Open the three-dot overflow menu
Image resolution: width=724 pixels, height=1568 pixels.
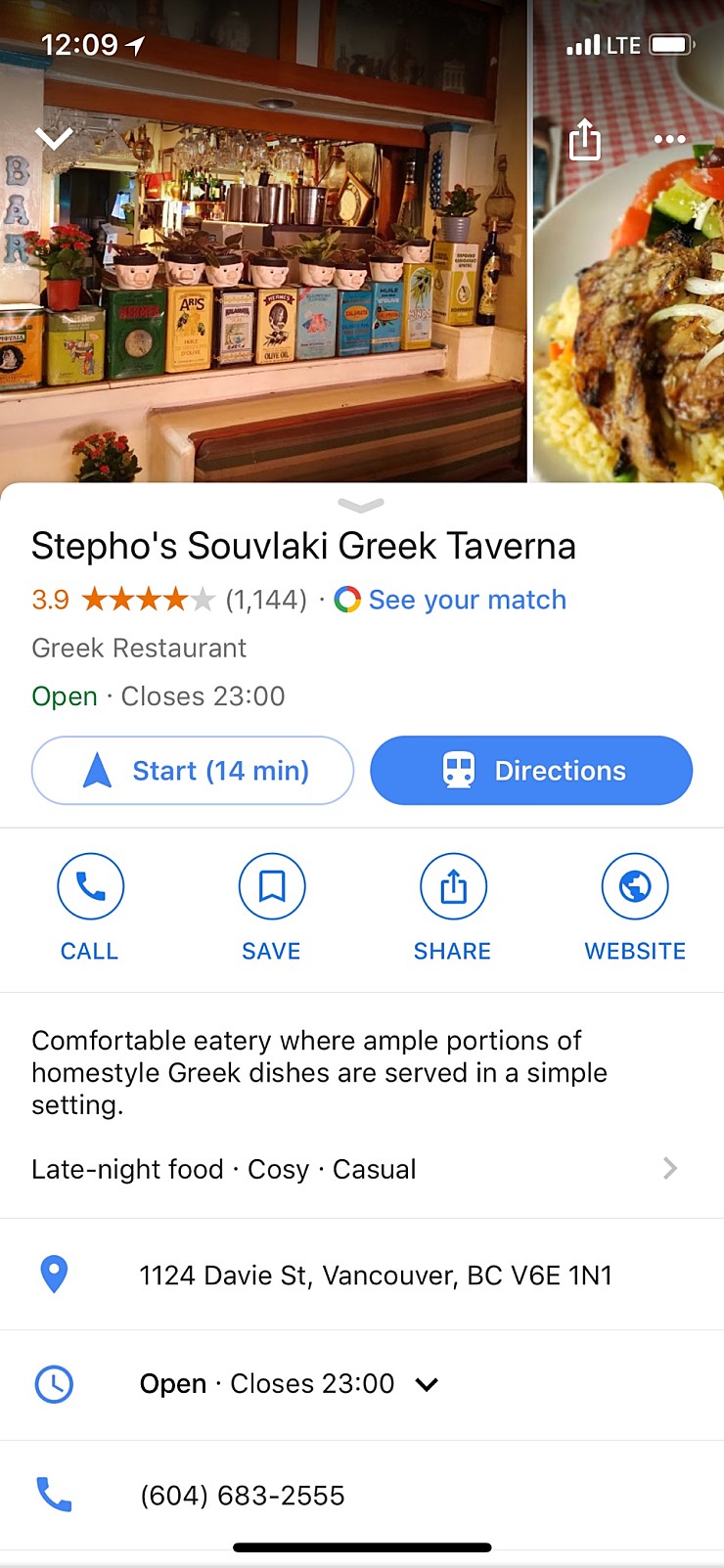coord(669,139)
